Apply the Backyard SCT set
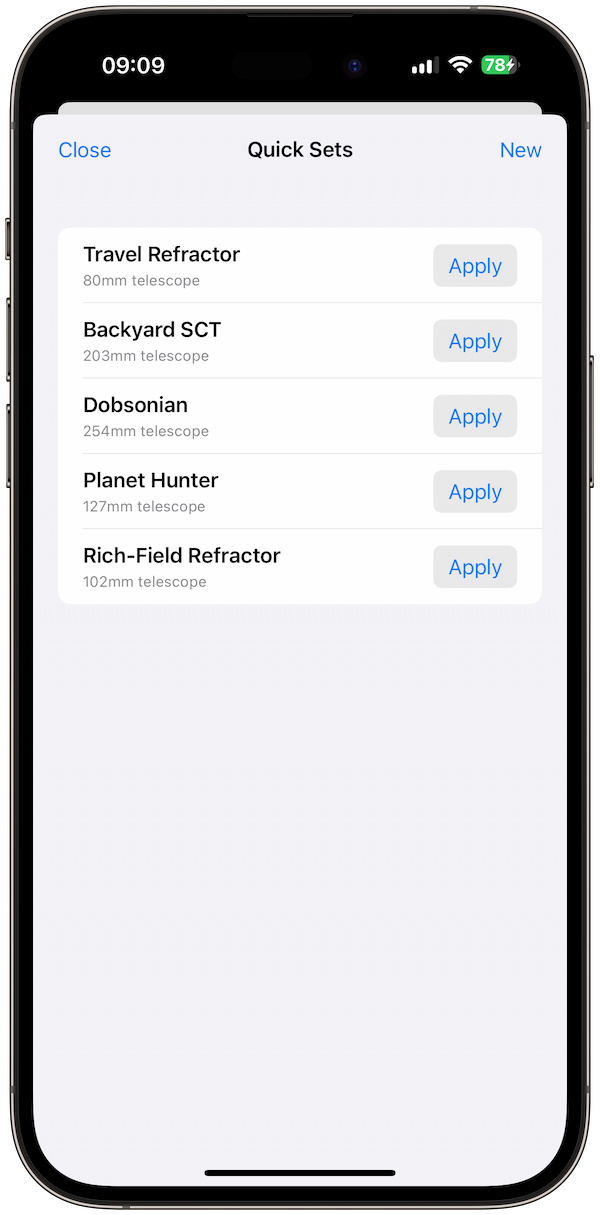The width and height of the screenshot is (600, 1215). (475, 341)
